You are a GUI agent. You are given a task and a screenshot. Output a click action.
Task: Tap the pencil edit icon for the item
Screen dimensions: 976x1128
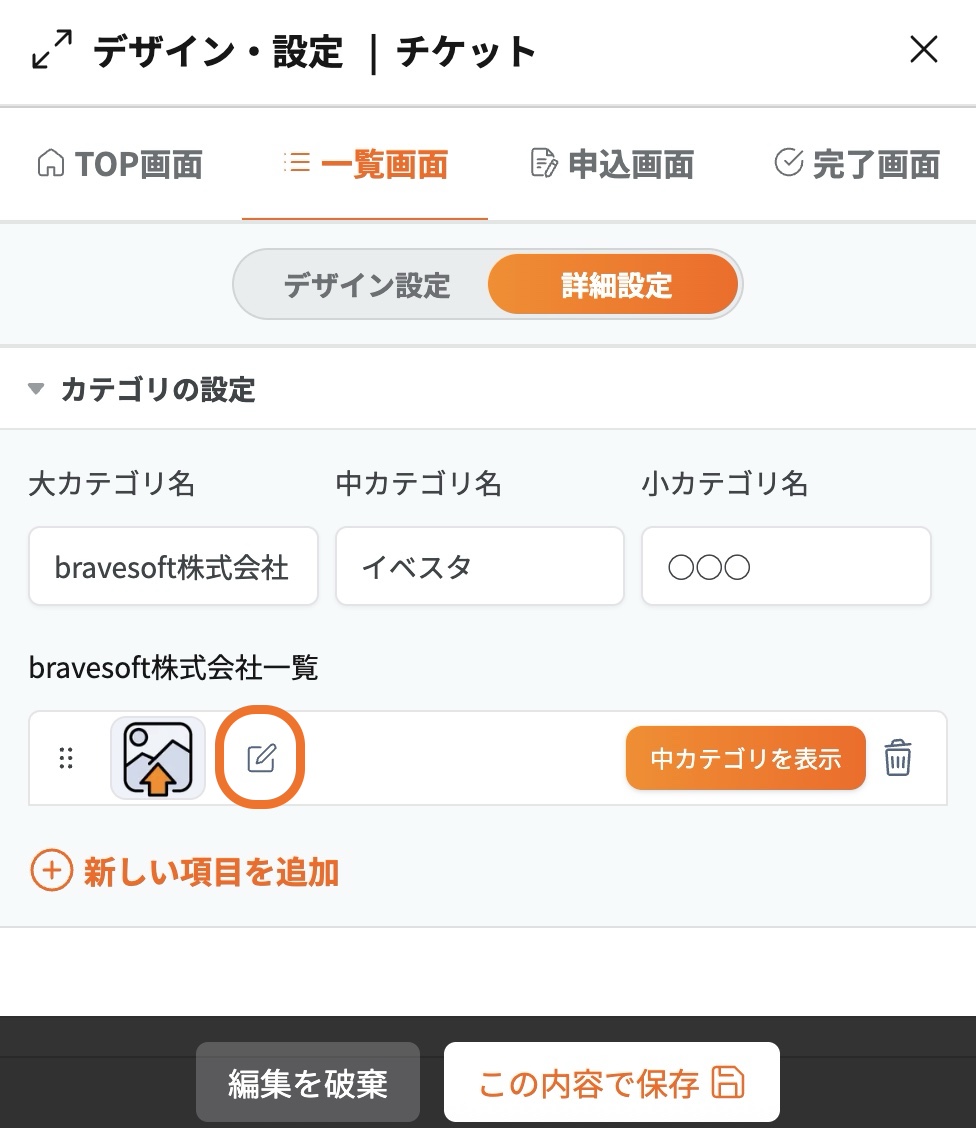pos(260,758)
